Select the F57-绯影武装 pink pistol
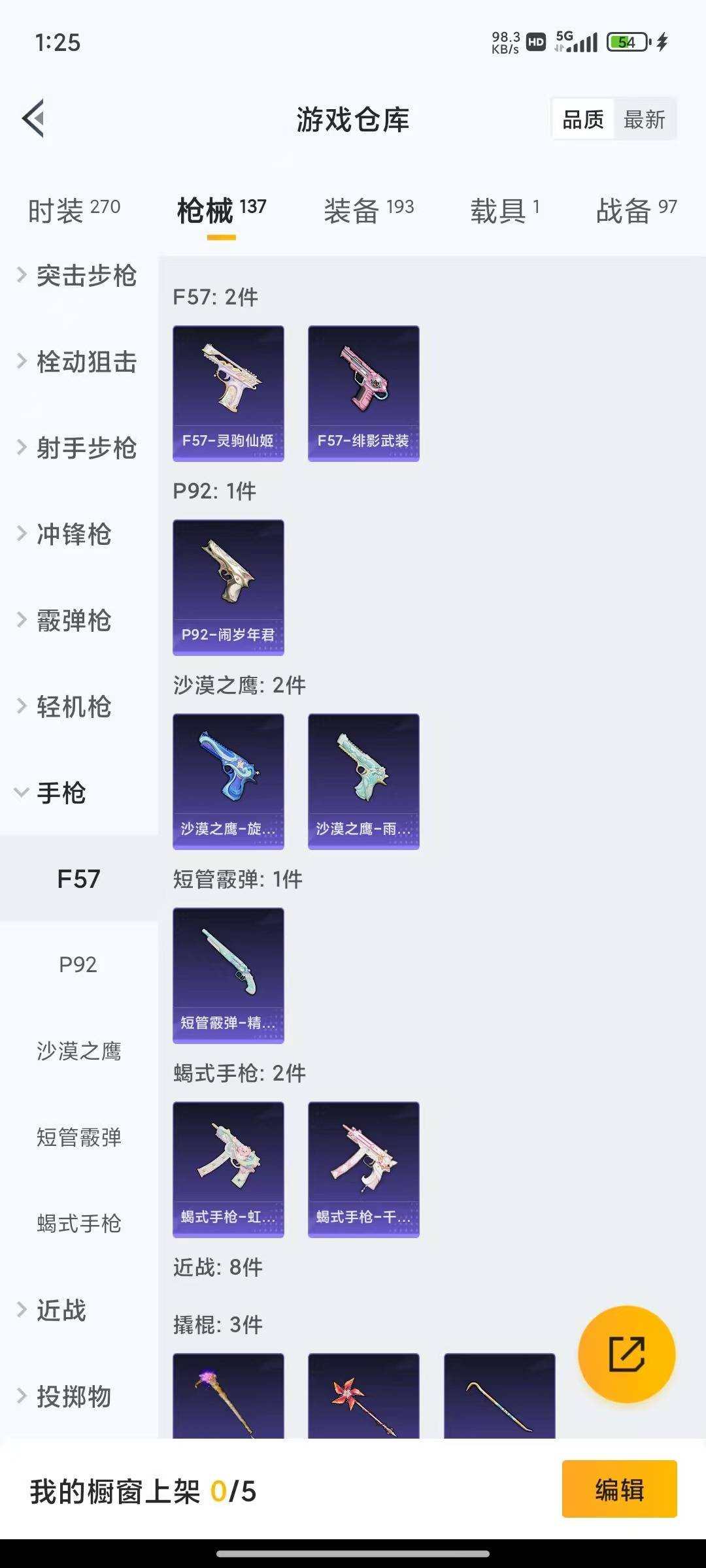The image size is (706, 1568). [x=363, y=391]
